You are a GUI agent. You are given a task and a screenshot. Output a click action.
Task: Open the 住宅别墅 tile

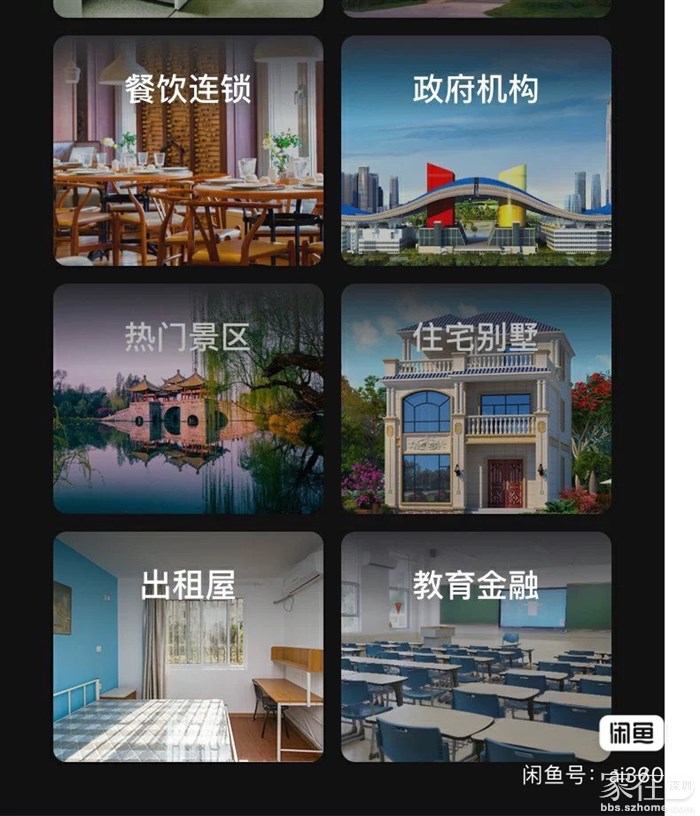pyautogui.click(x=476, y=399)
